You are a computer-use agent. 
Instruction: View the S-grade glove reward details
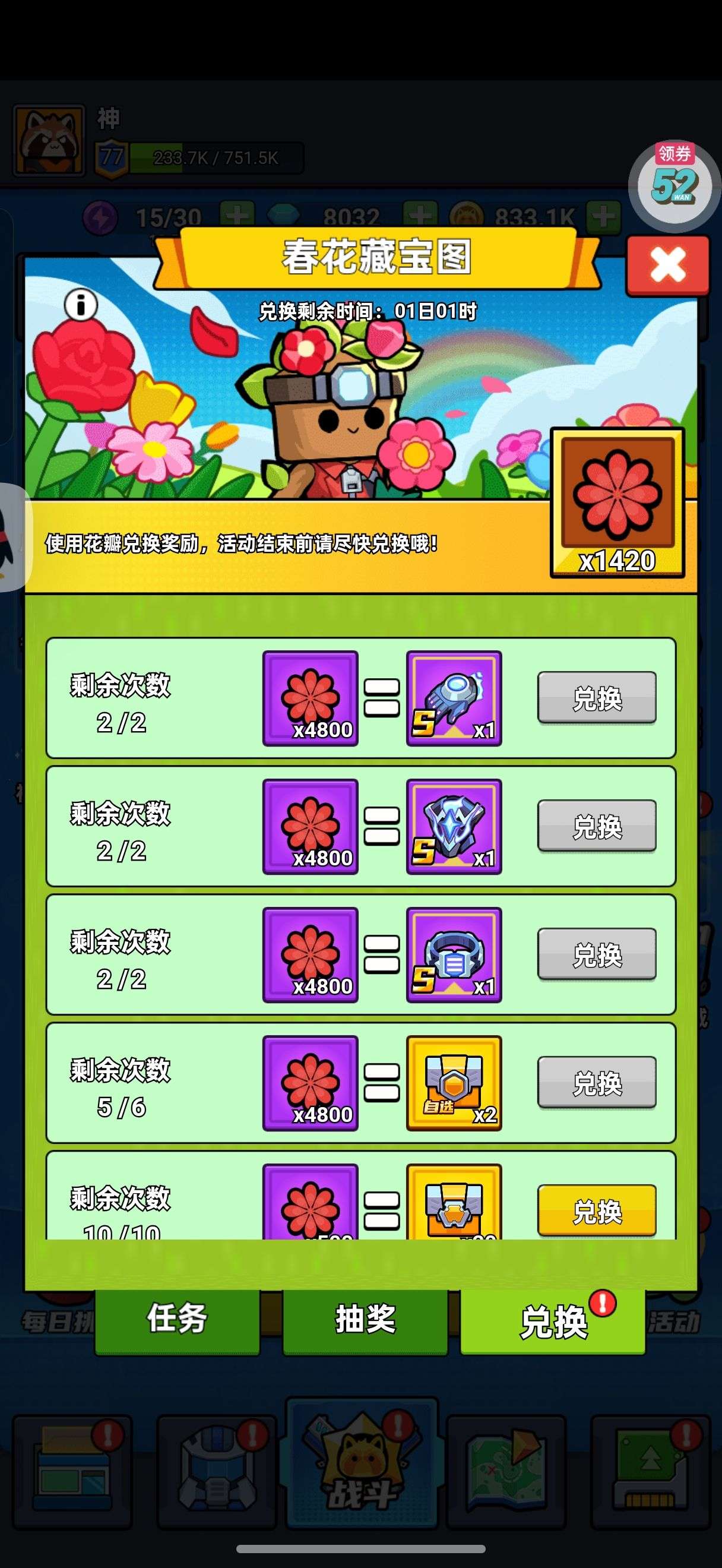point(454,698)
